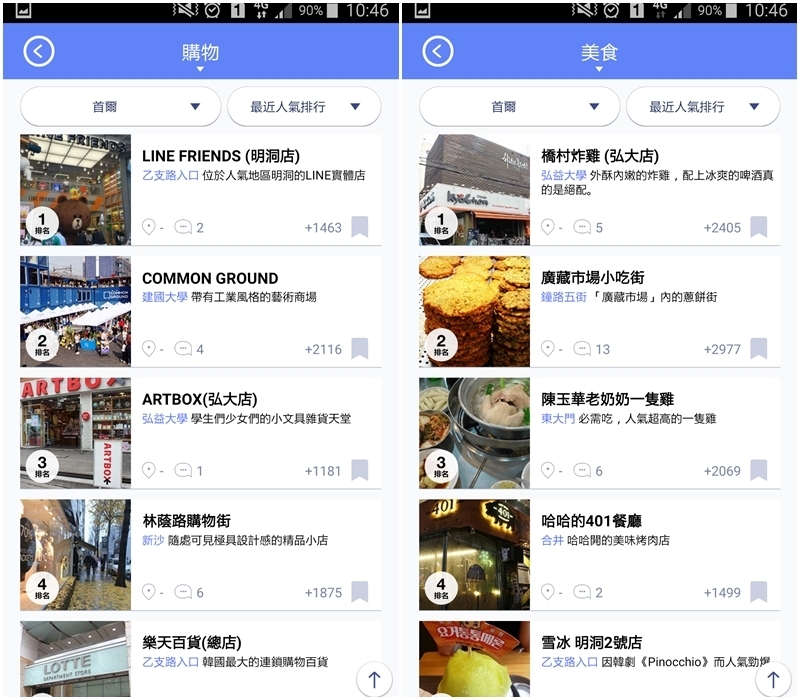Screen dimensions: 800x700
Task: Bookmark LINE FRIENDS (明洞店)
Action: [359, 227]
